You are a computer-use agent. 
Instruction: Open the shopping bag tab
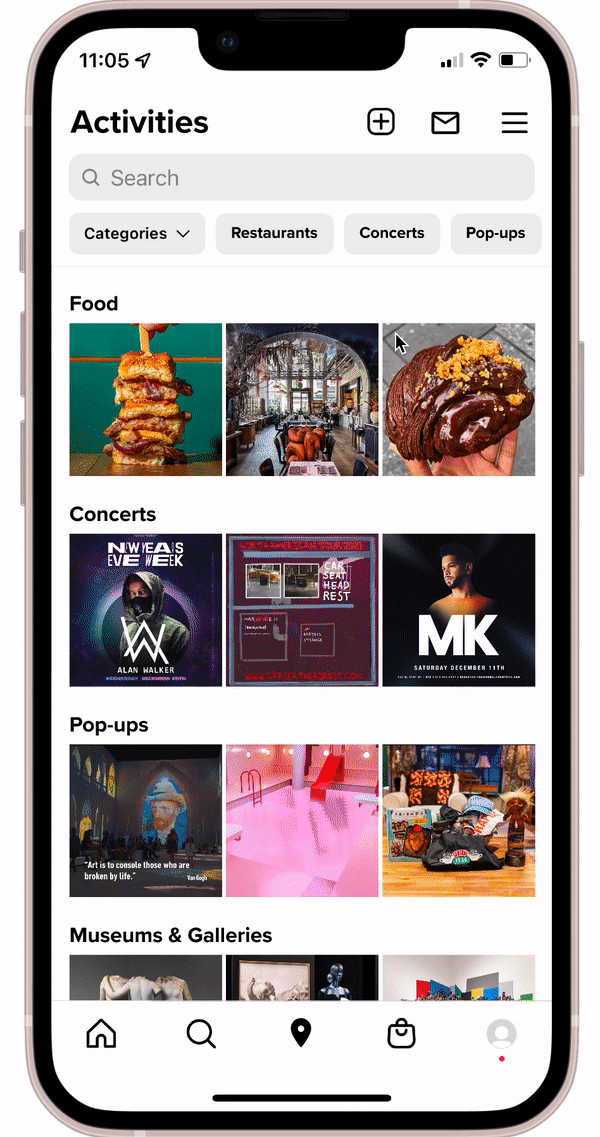point(401,1033)
